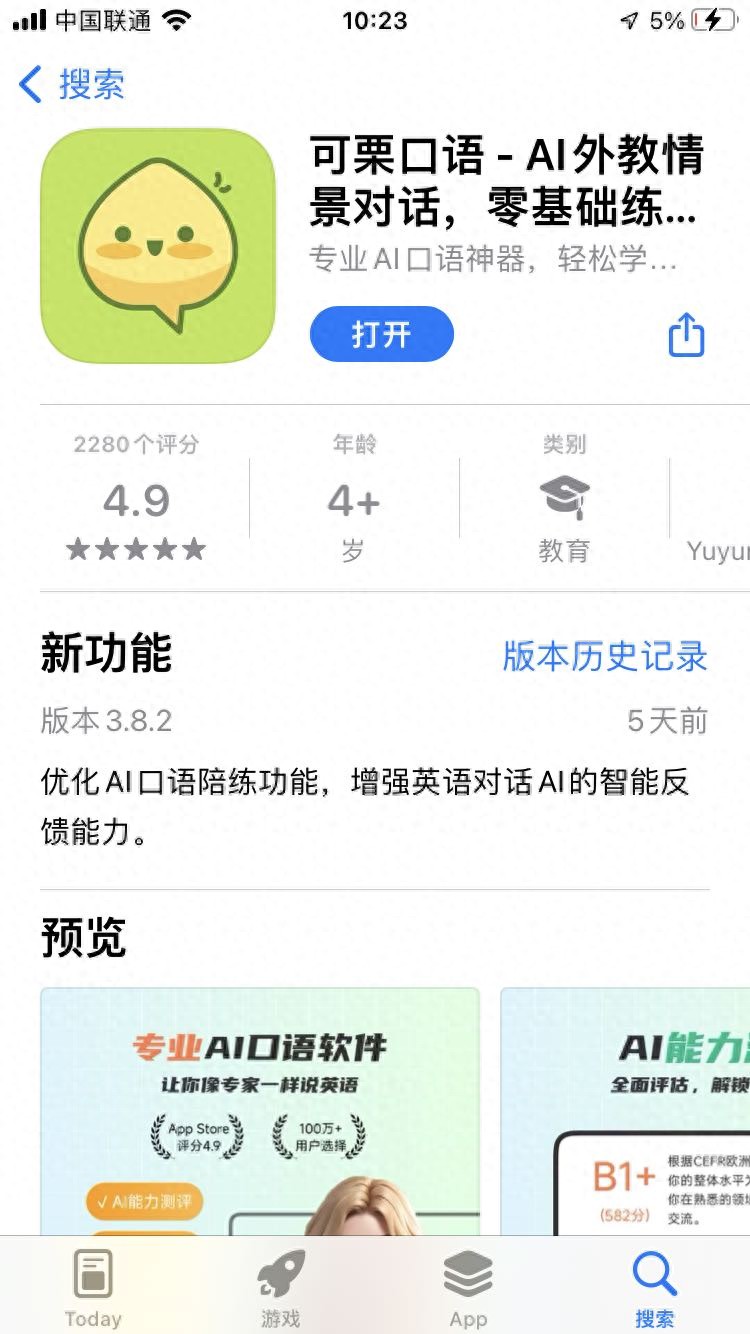View the AI能力 preview screenshot
Viewport: 750px width, 1334px height.
[x=625, y=1112]
